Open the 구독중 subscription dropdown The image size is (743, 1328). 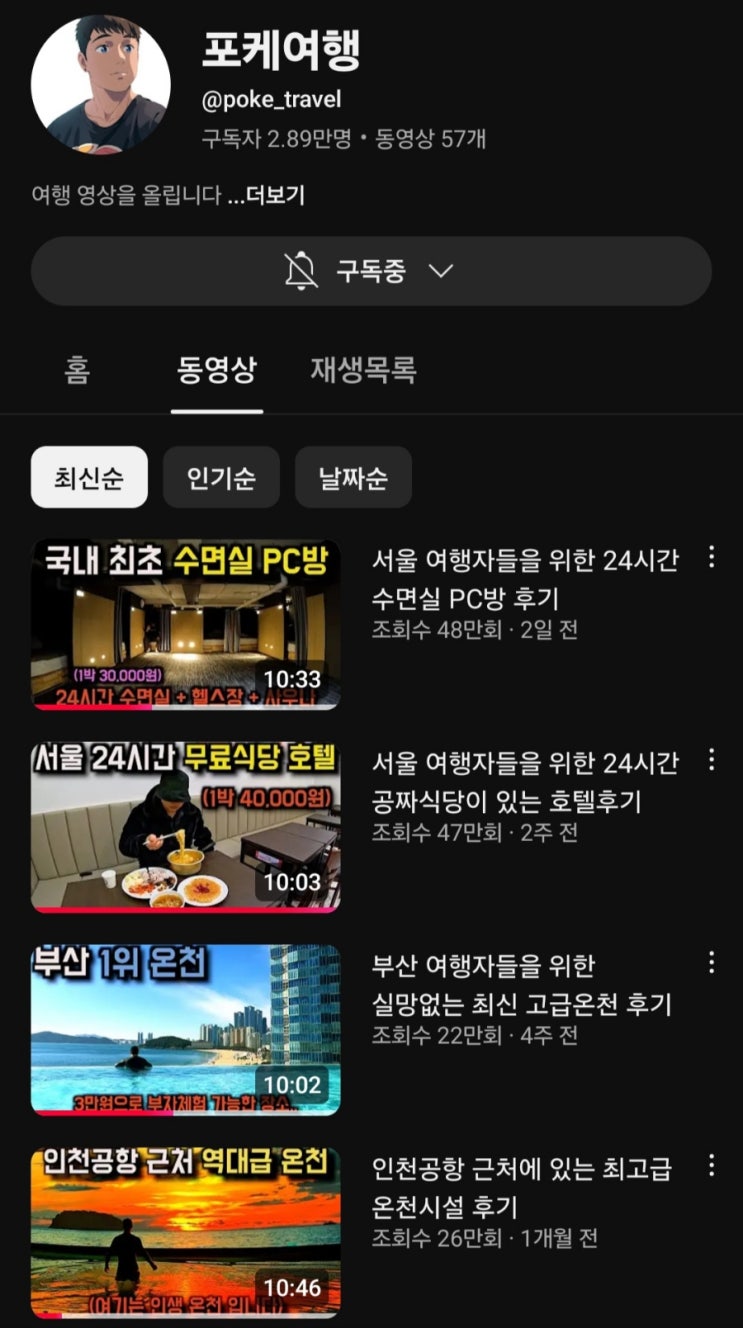coord(371,271)
